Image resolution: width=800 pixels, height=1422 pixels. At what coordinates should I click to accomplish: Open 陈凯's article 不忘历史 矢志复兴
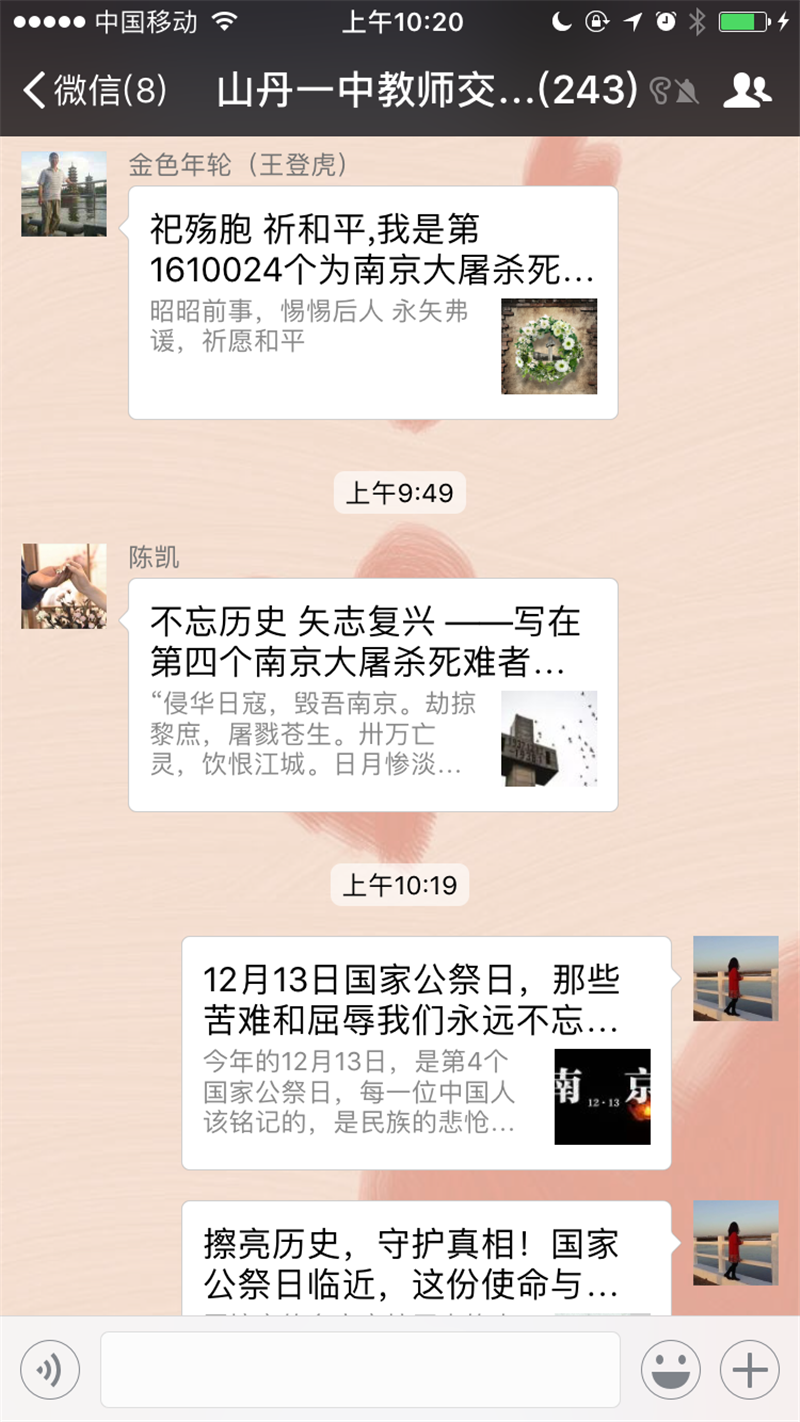point(372,694)
